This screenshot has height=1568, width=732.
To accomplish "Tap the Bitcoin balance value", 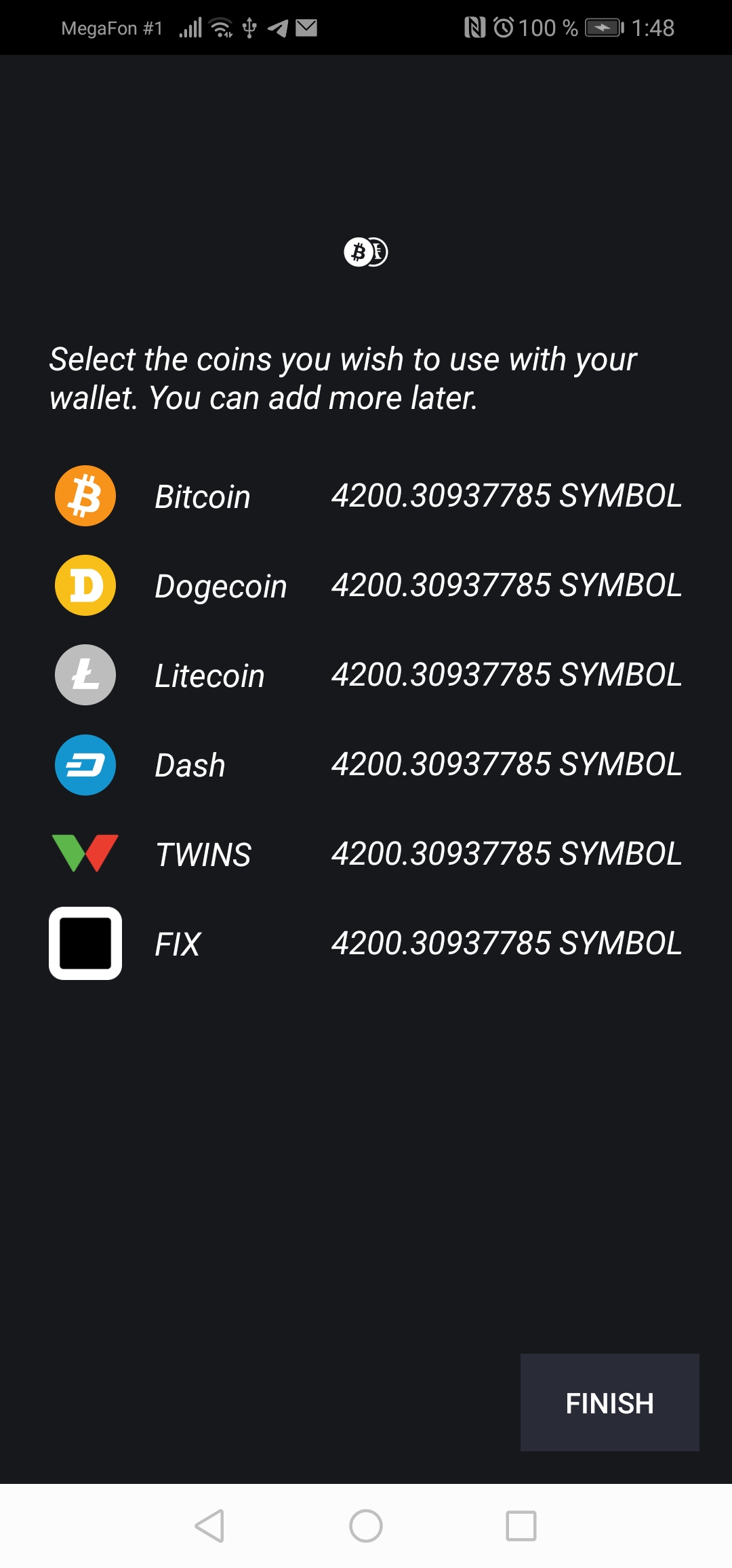I will tap(506, 495).
